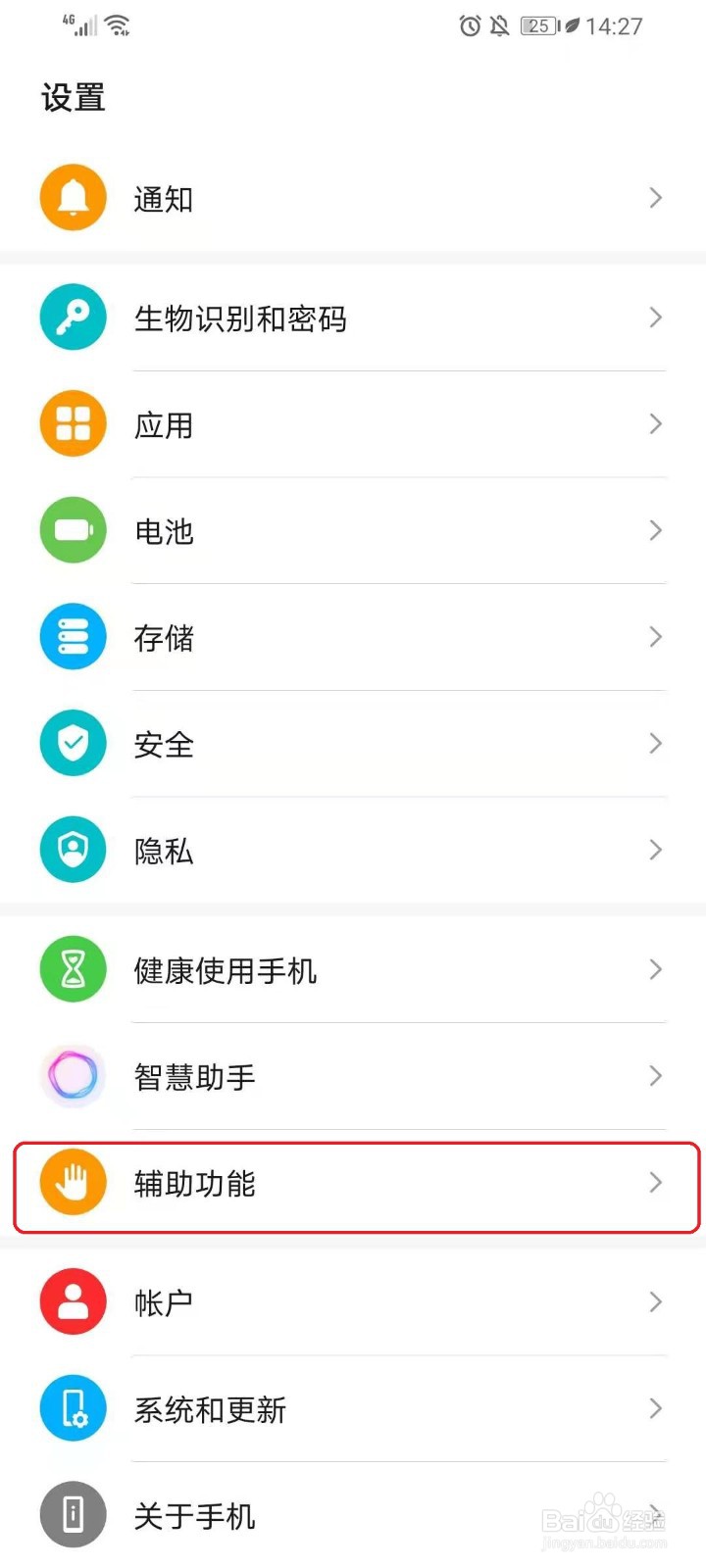Open 关于手机
This screenshot has height=1568, width=706.
coord(353,1515)
